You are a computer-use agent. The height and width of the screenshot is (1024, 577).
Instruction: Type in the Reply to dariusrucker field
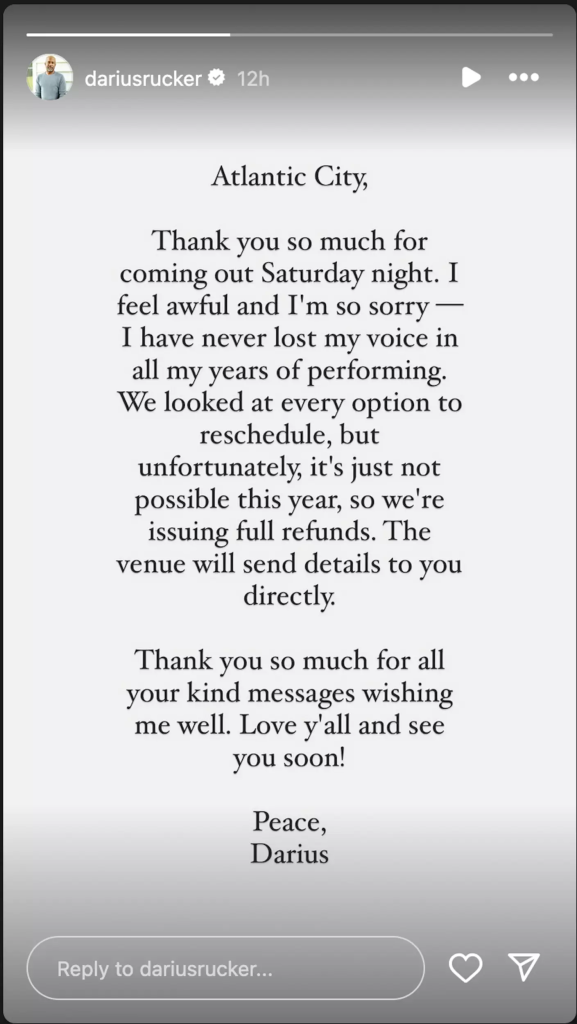(x=226, y=968)
